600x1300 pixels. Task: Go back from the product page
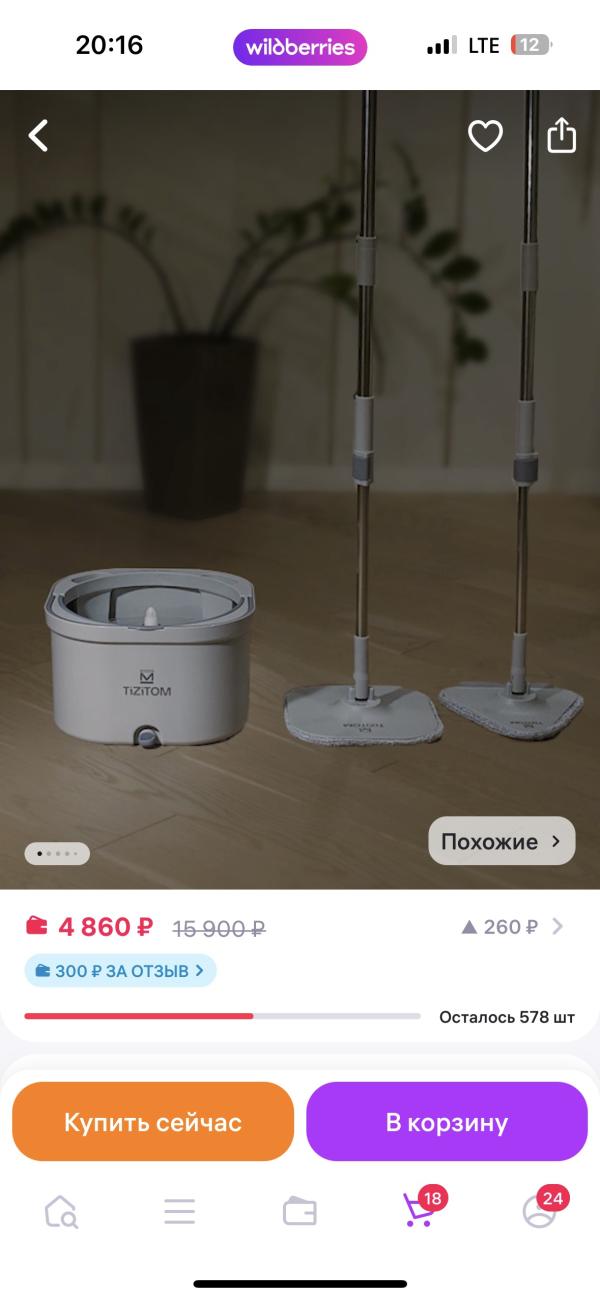coord(38,135)
